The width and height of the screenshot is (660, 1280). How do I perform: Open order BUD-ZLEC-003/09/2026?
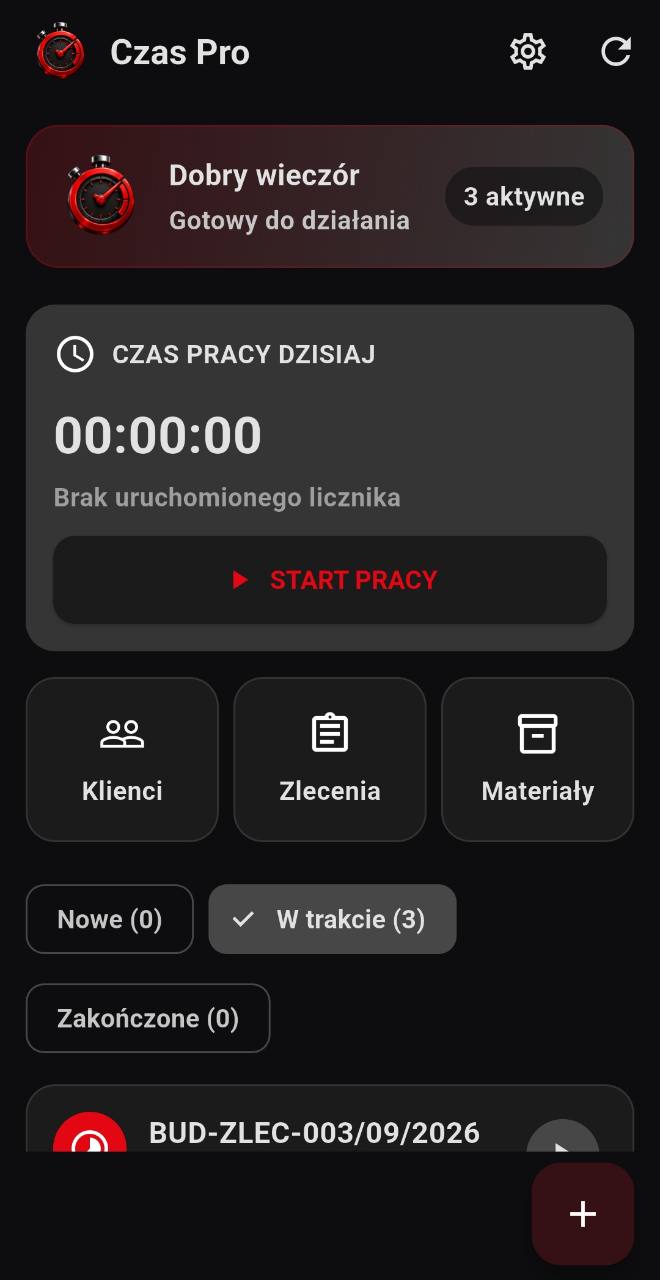[314, 1133]
